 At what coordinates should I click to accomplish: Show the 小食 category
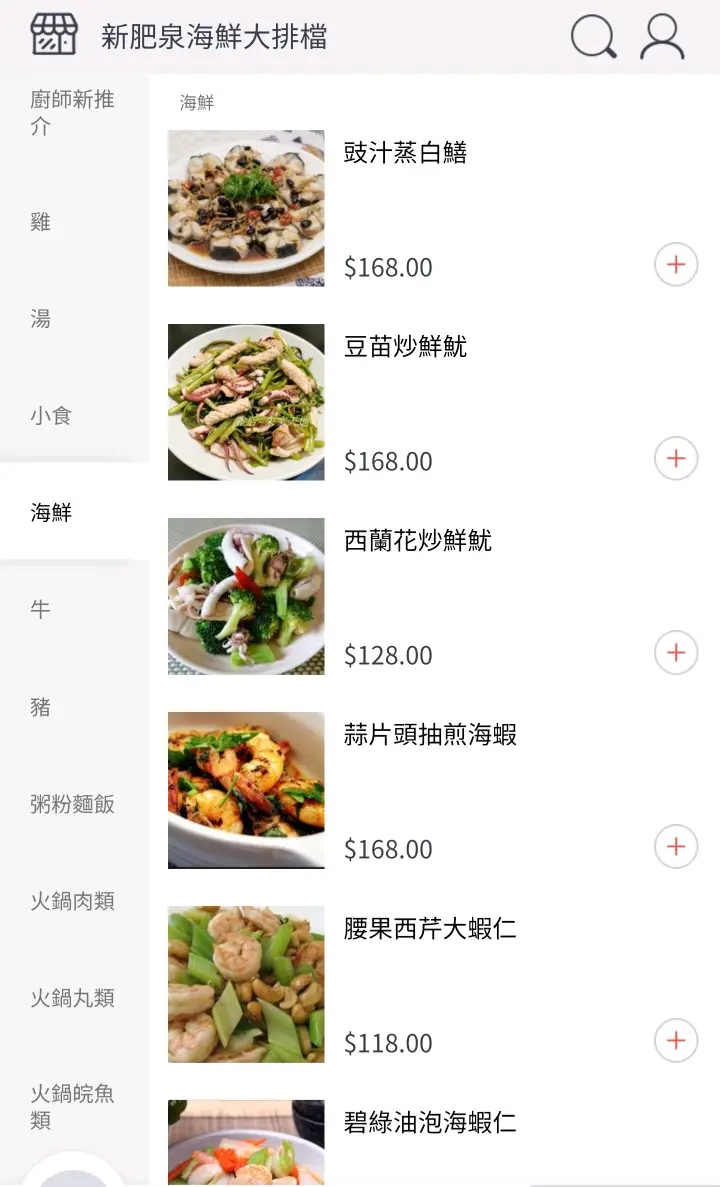coord(51,416)
